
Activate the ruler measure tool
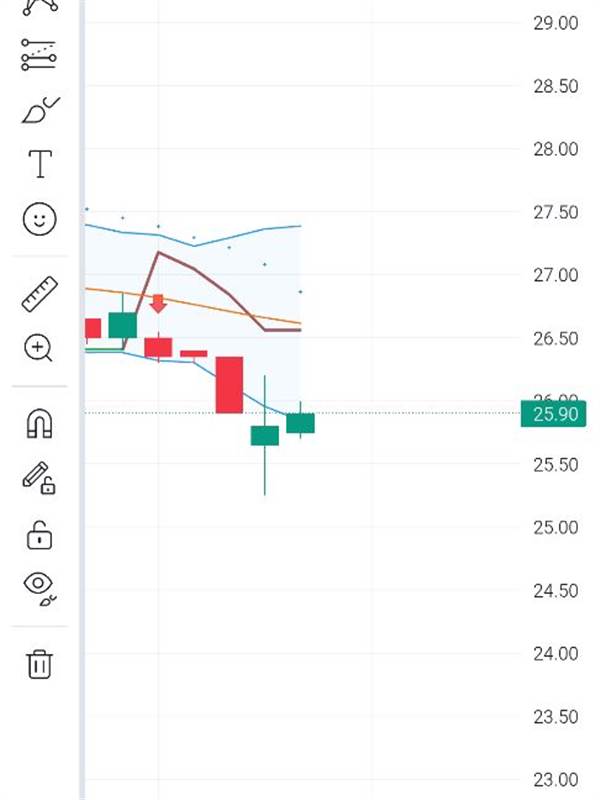39,294
